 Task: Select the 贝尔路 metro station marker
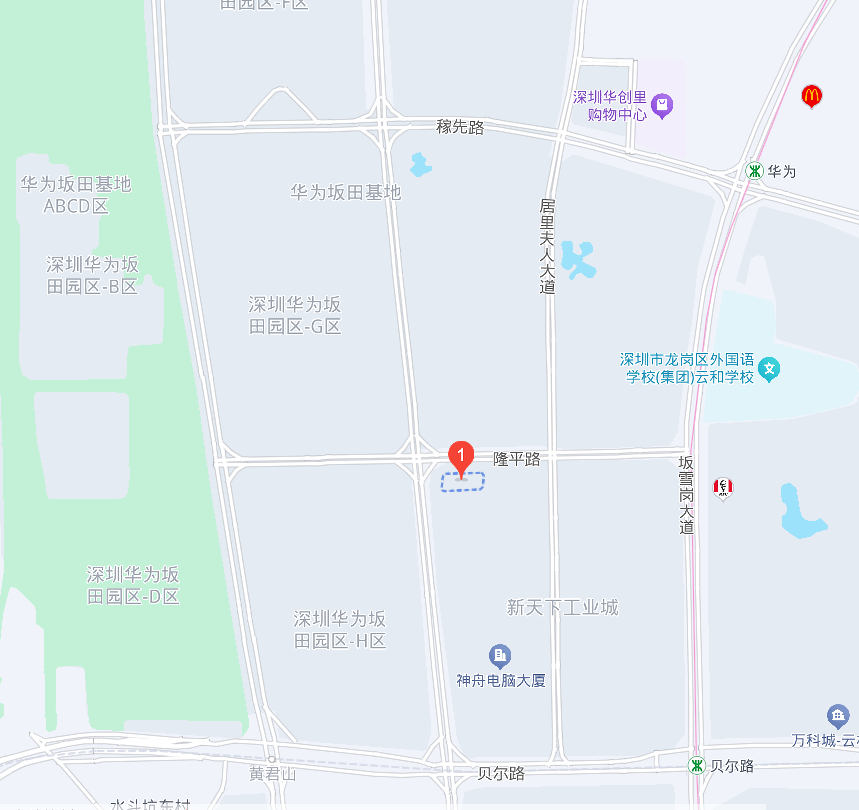696,765
